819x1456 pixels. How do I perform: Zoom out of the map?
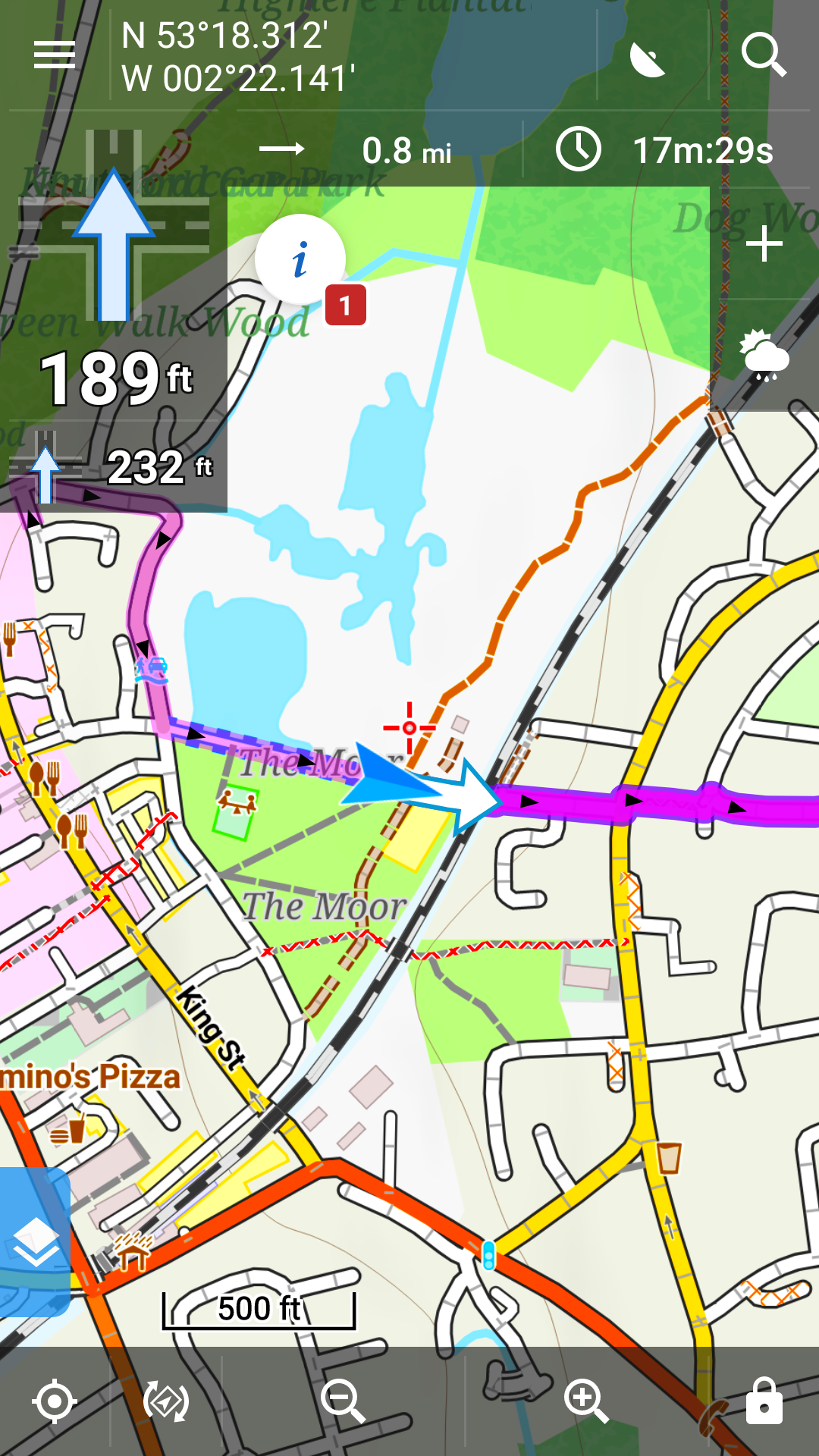click(343, 1401)
